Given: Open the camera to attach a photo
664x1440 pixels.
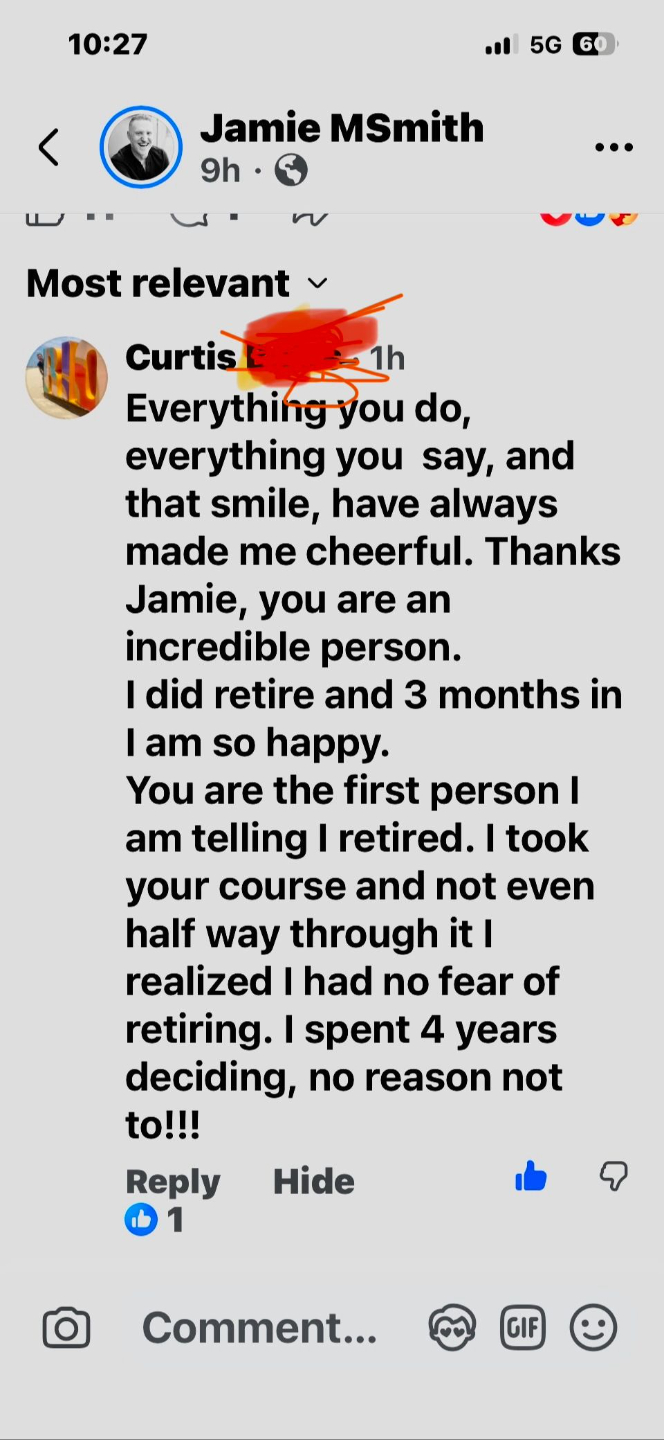Looking at the screenshot, I should (66, 1328).
